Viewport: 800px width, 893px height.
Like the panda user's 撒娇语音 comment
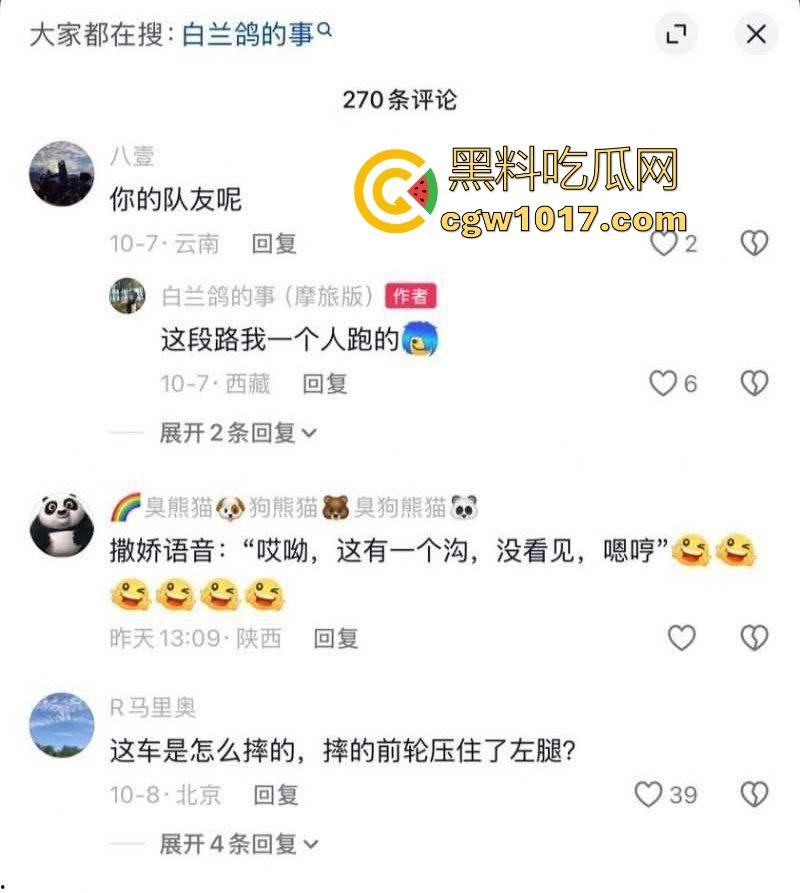pos(681,638)
